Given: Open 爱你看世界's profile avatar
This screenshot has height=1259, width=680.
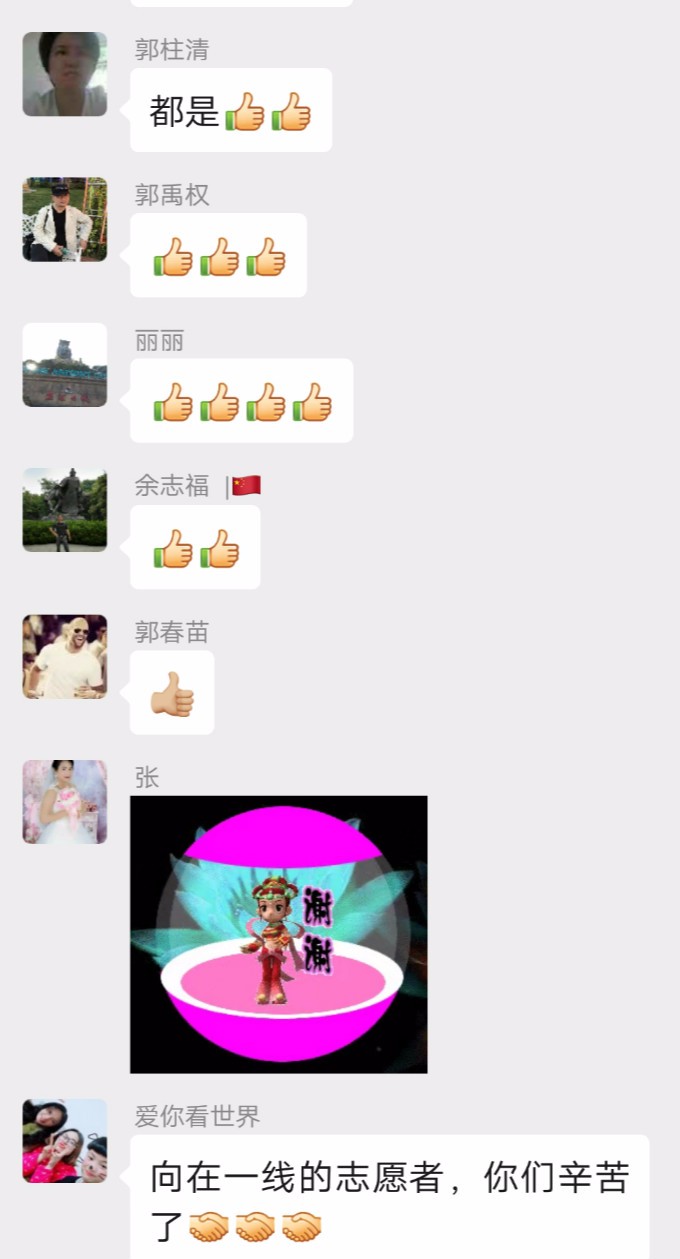Looking at the screenshot, I should pos(65,1141).
